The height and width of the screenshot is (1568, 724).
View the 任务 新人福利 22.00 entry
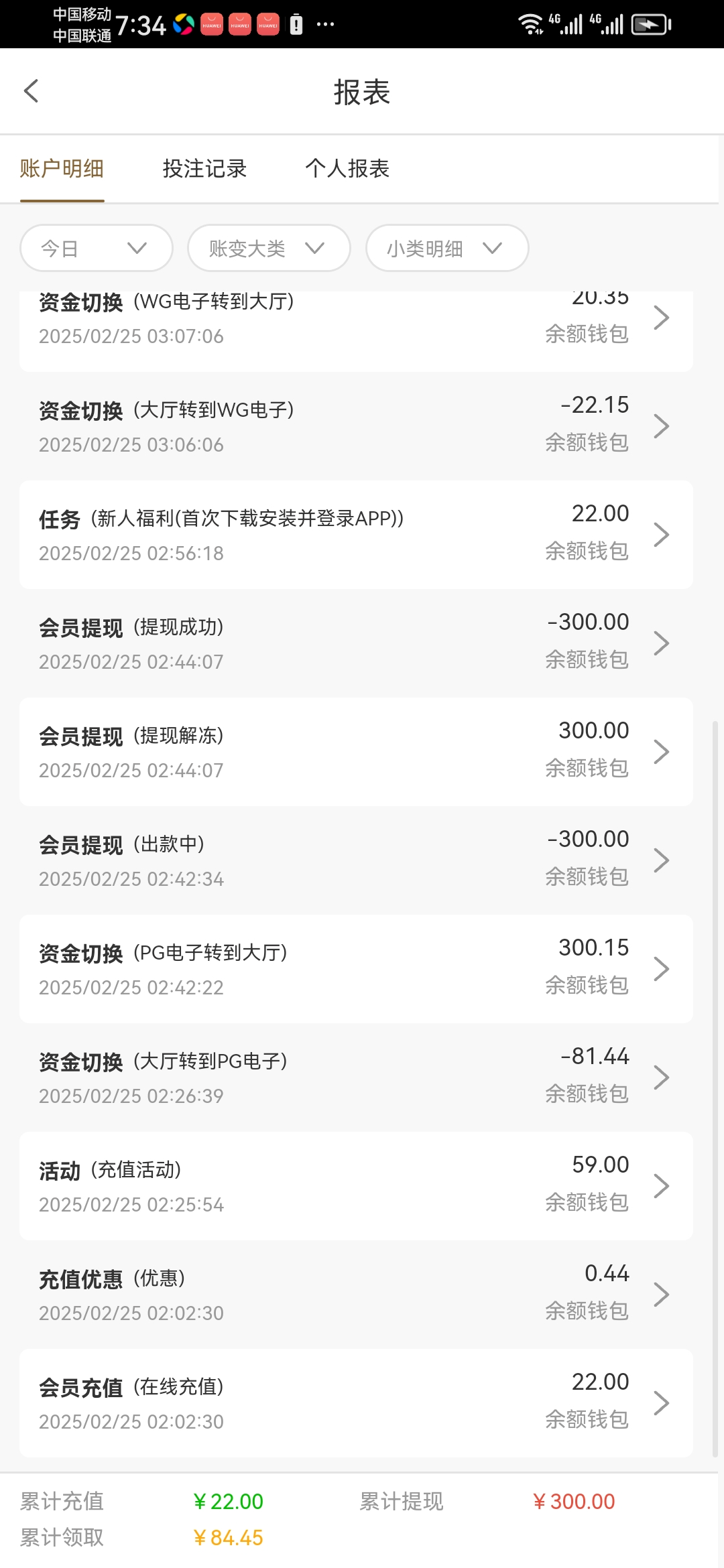tap(355, 535)
